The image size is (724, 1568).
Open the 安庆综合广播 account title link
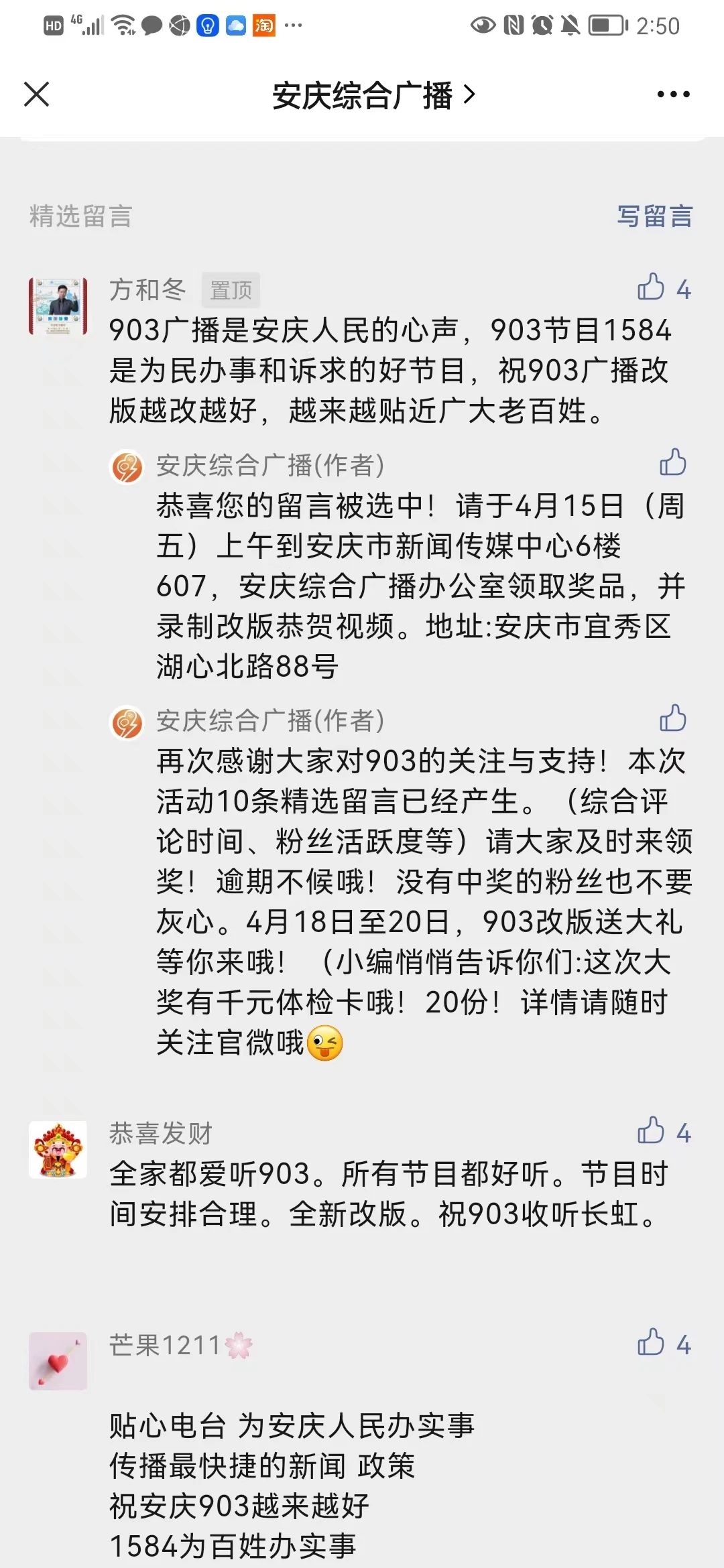point(373,95)
